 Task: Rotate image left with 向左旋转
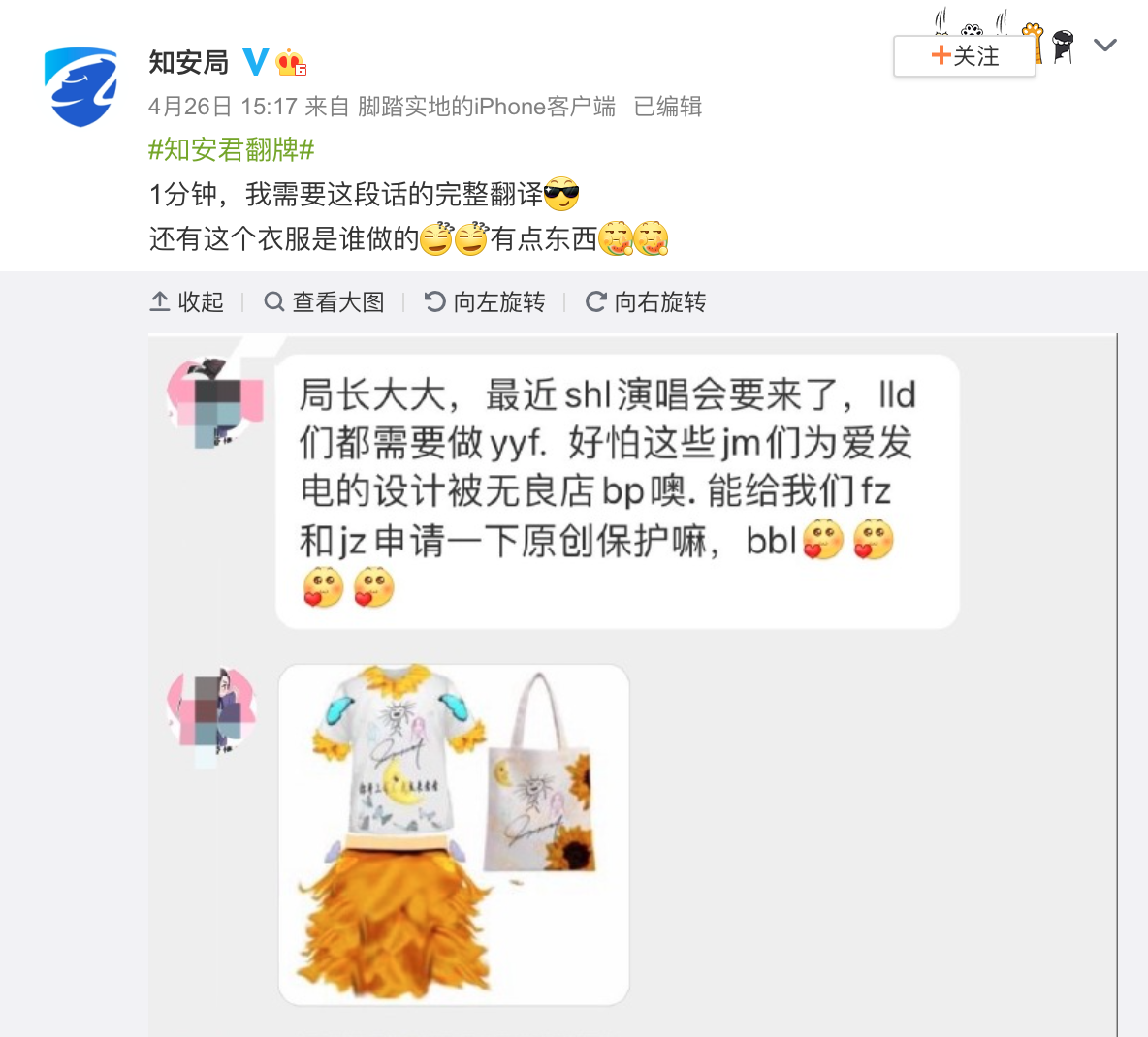click(x=485, y=302)
